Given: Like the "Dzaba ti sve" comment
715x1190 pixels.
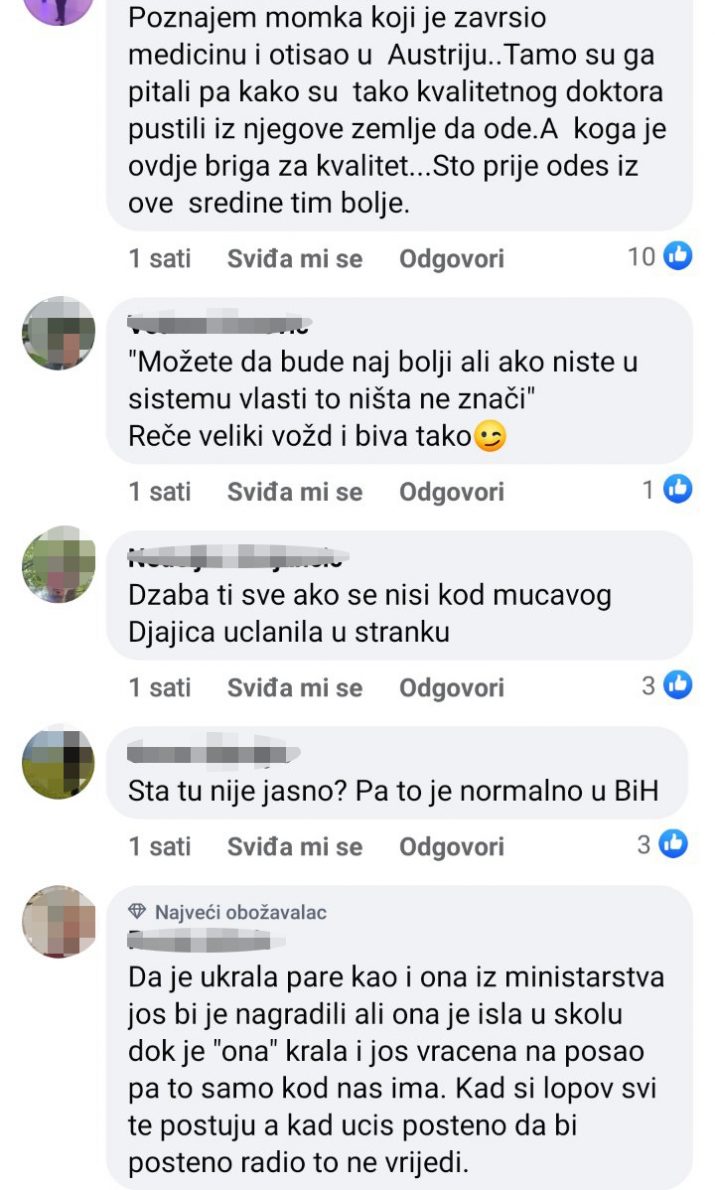Looking at the screenshot, I should (294, 687).
